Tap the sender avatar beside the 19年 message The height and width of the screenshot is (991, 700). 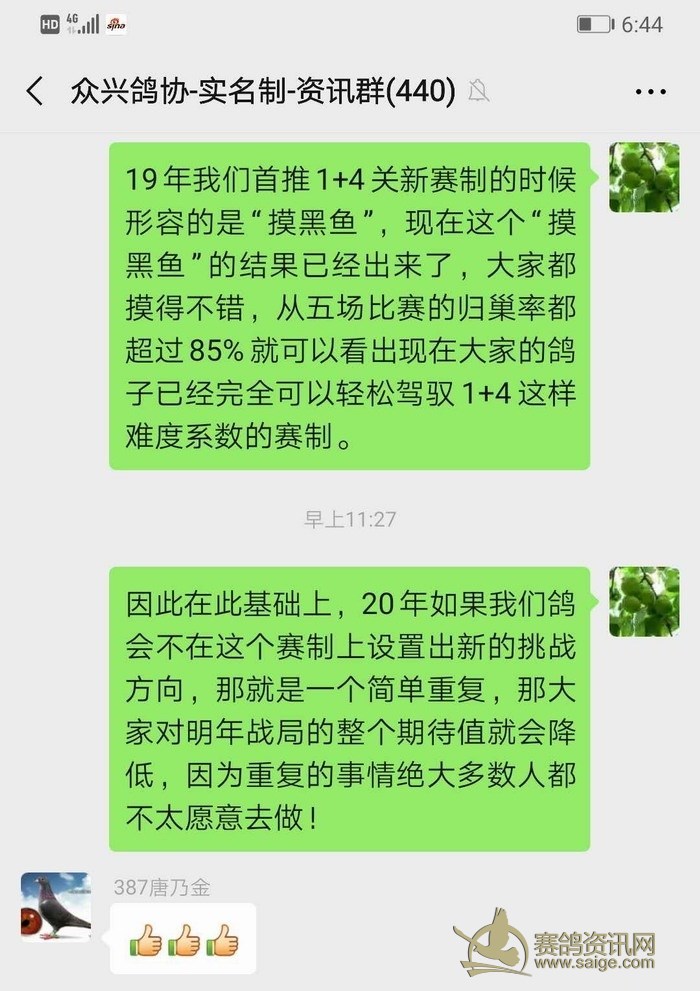click(x=644, y=176)
